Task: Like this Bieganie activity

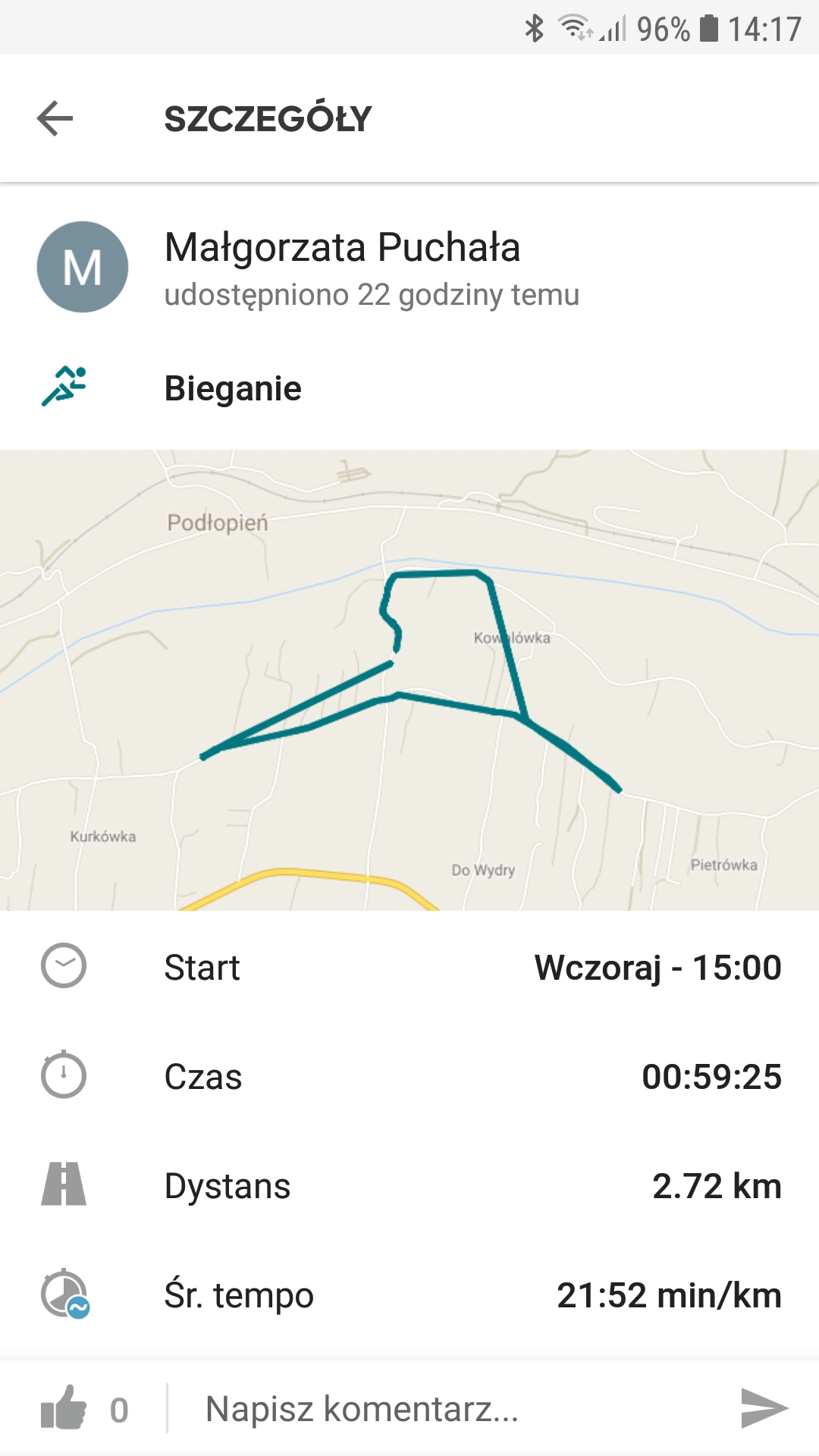Action: click(64, 1409)
